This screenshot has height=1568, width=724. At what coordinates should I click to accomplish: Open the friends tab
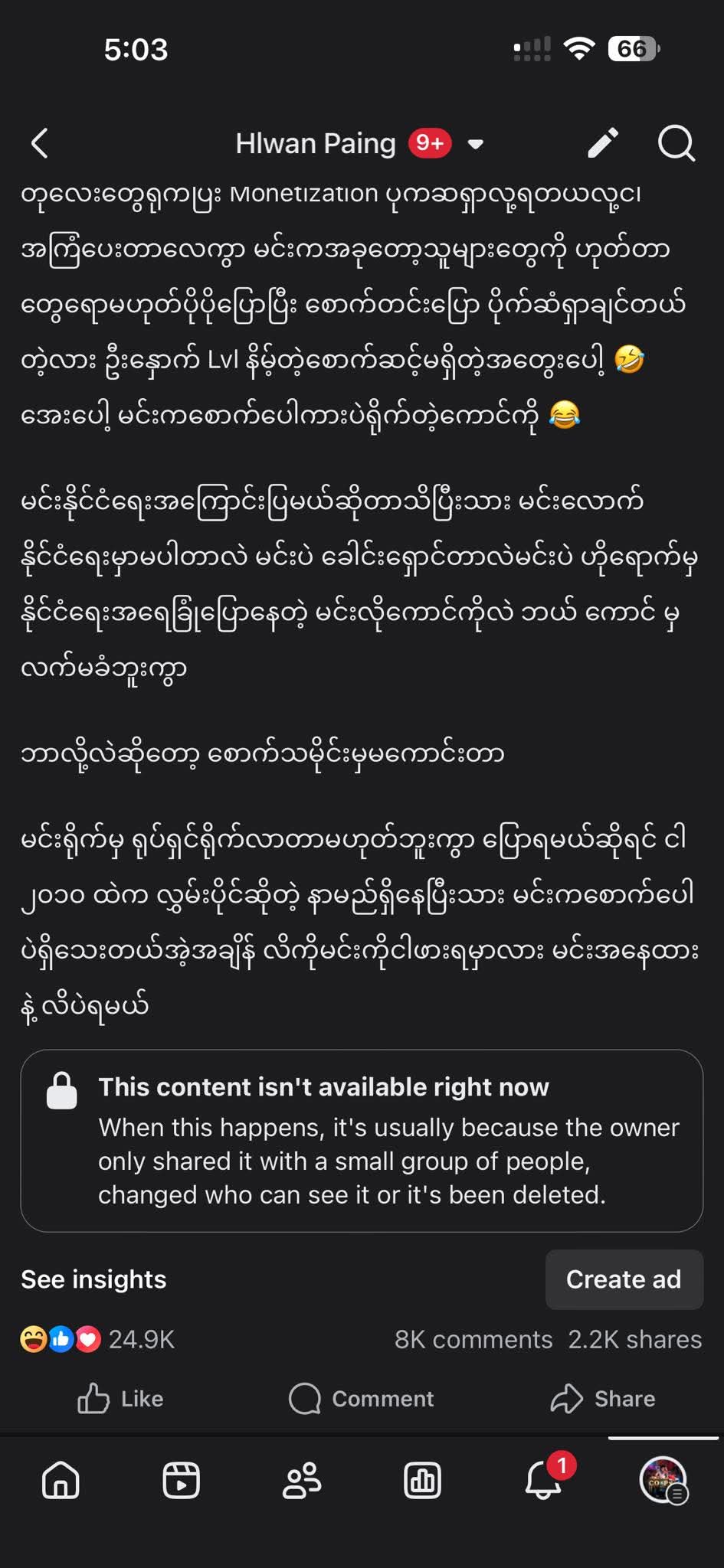(x=302, y=1480)
